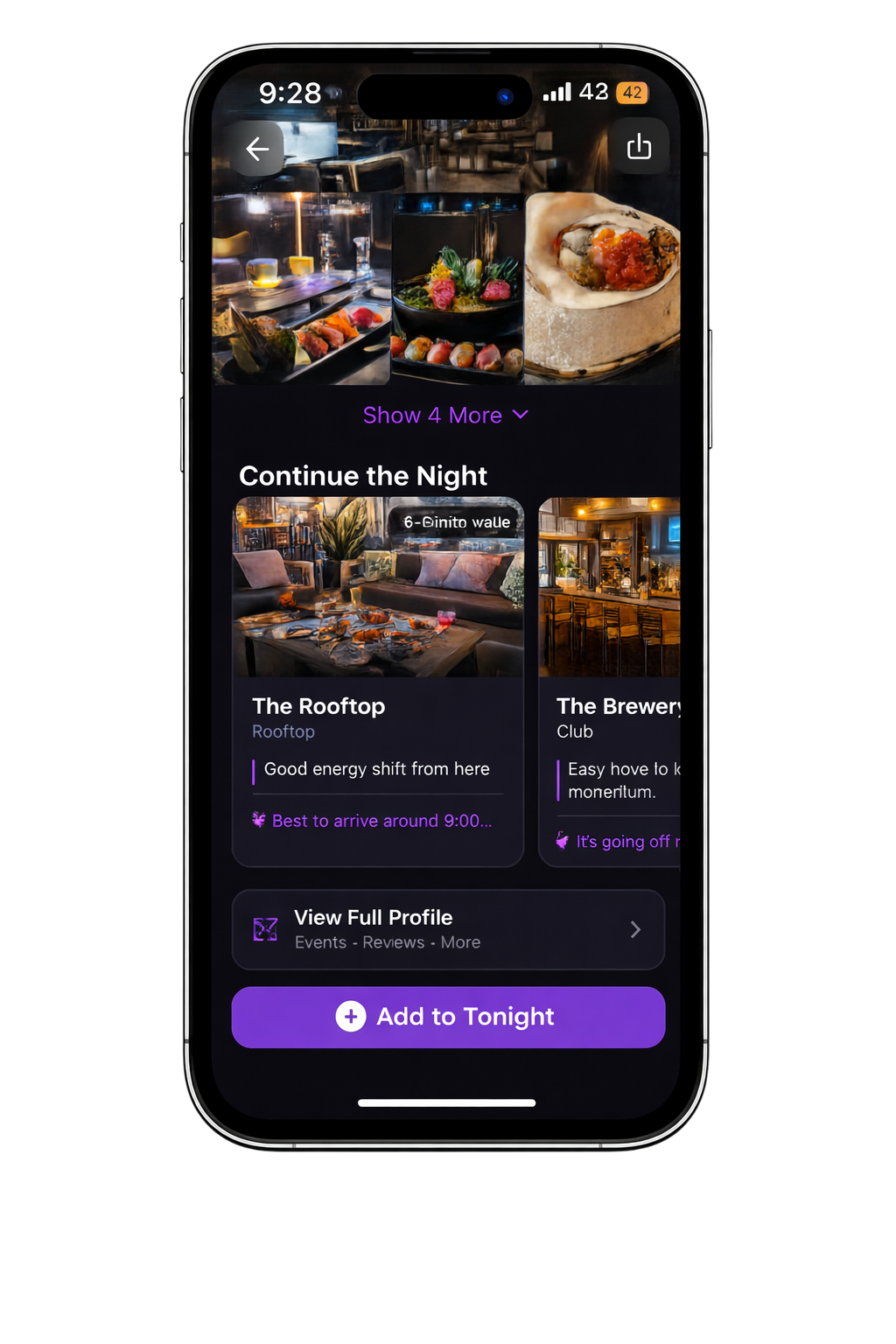Open View Full Profile row
The image size is (896, 1344).
point(448,929)
